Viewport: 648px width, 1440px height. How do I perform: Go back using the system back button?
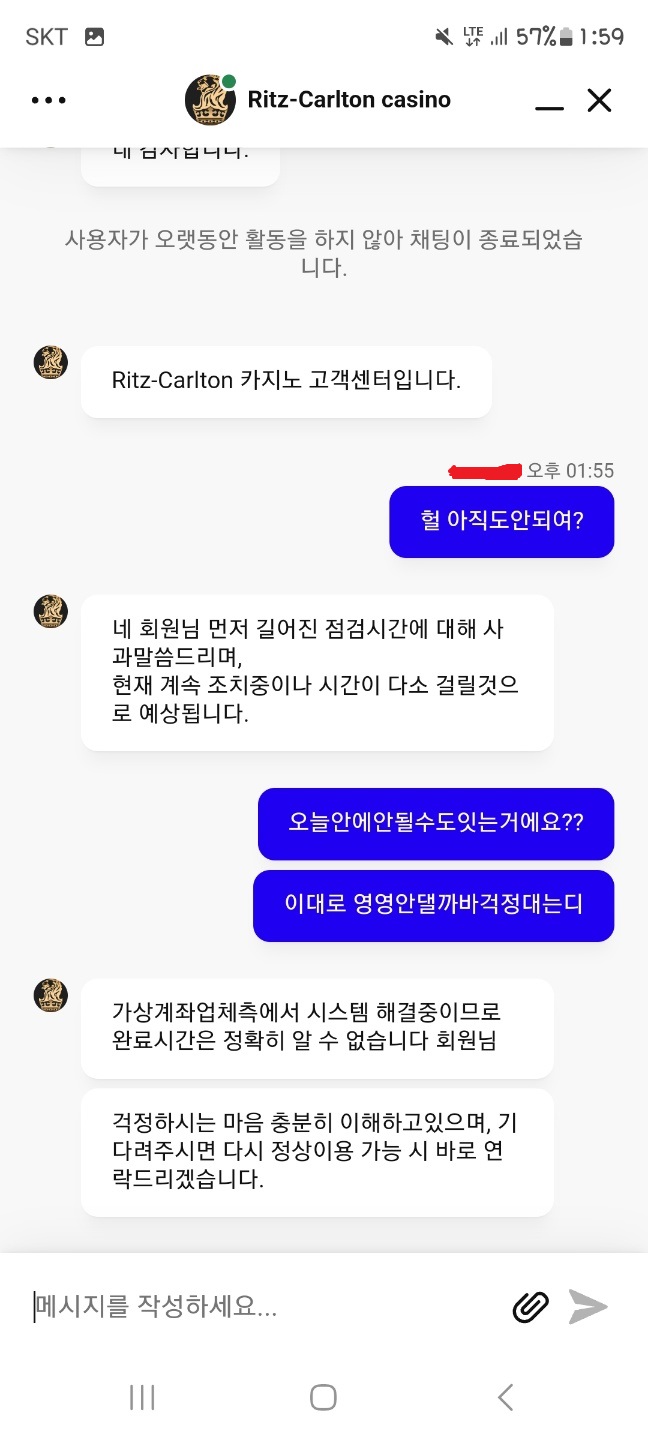[505, 1397]
